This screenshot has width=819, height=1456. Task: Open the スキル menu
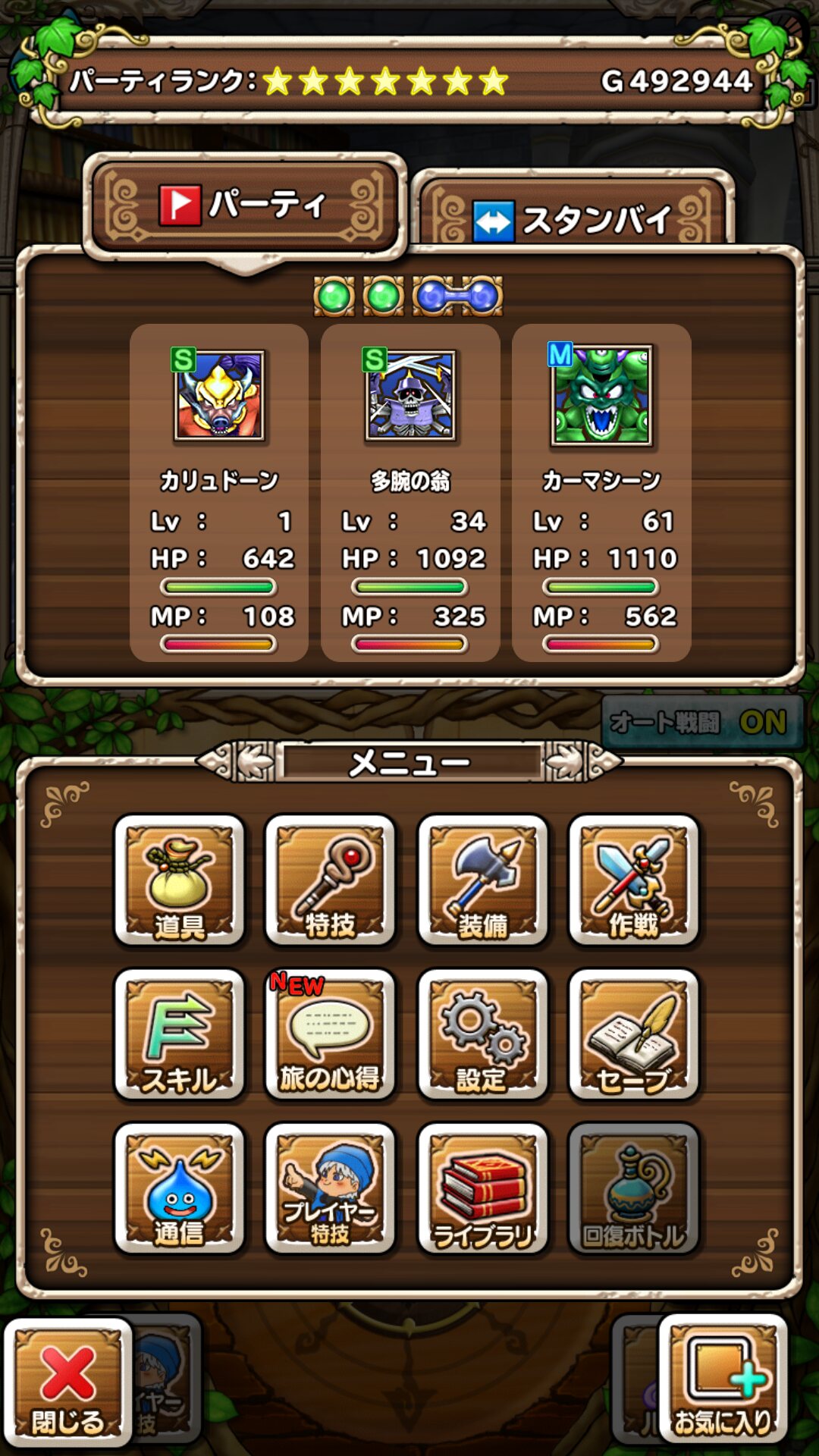coord(180,1034)
